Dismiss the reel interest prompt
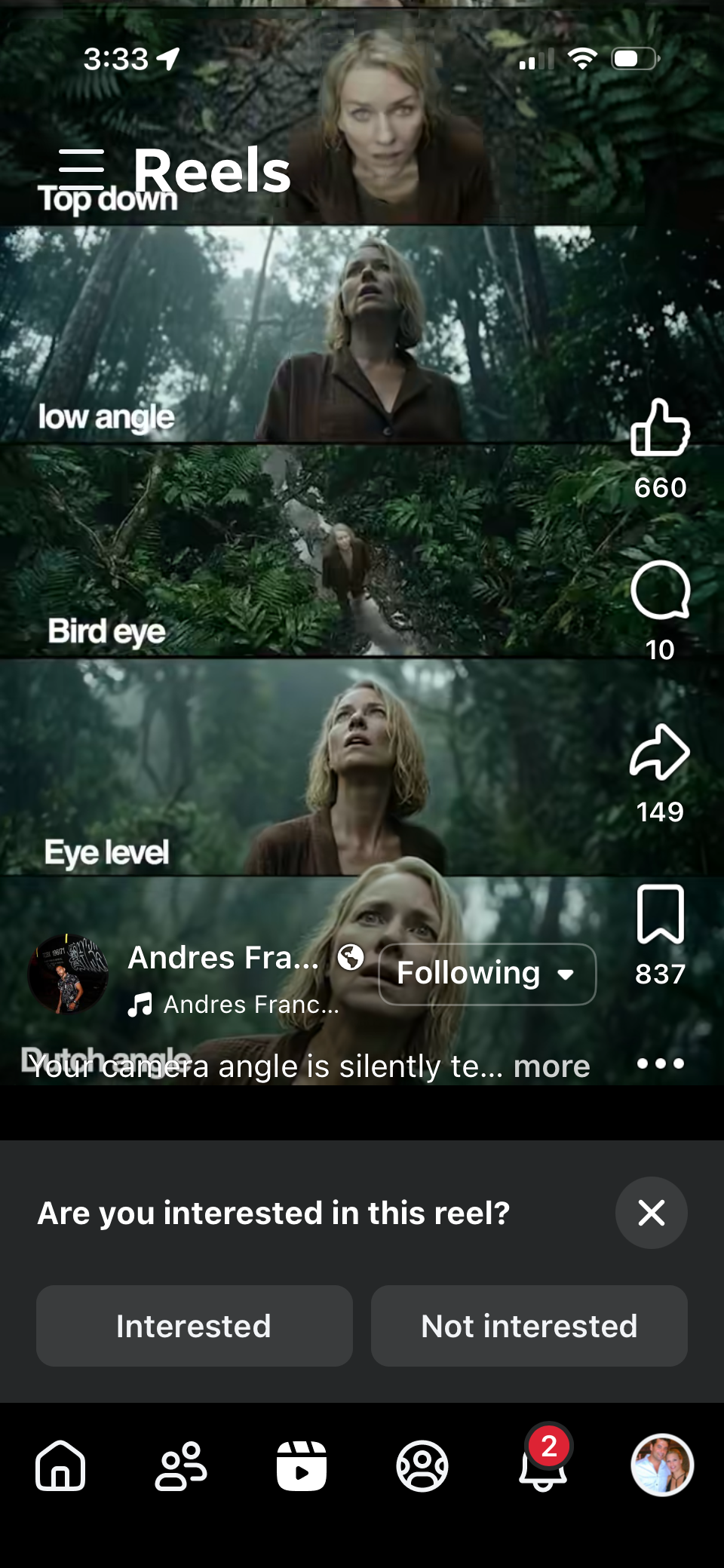 (651, 1213)
